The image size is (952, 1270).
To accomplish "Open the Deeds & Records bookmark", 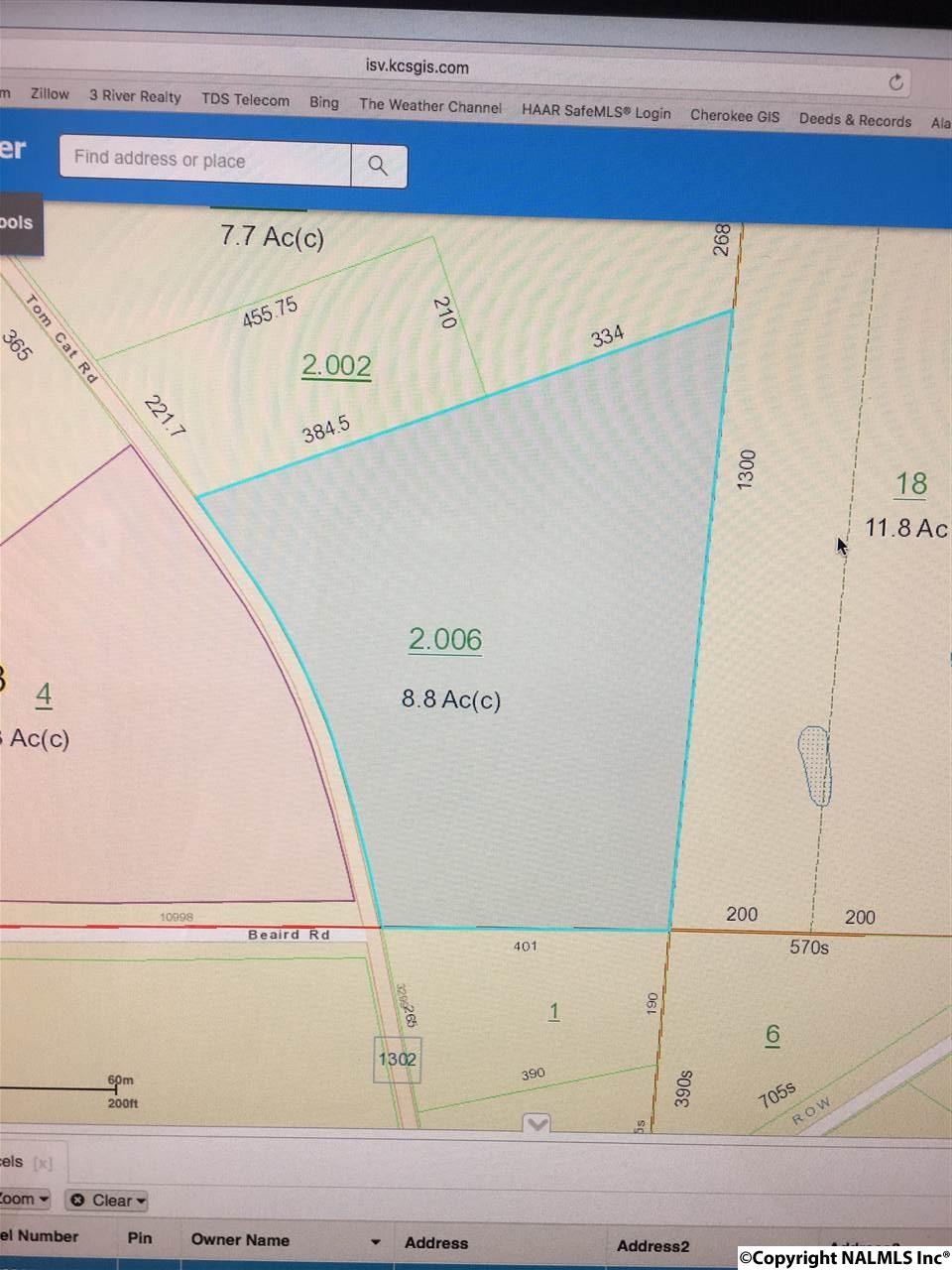I will coord(854,120).
